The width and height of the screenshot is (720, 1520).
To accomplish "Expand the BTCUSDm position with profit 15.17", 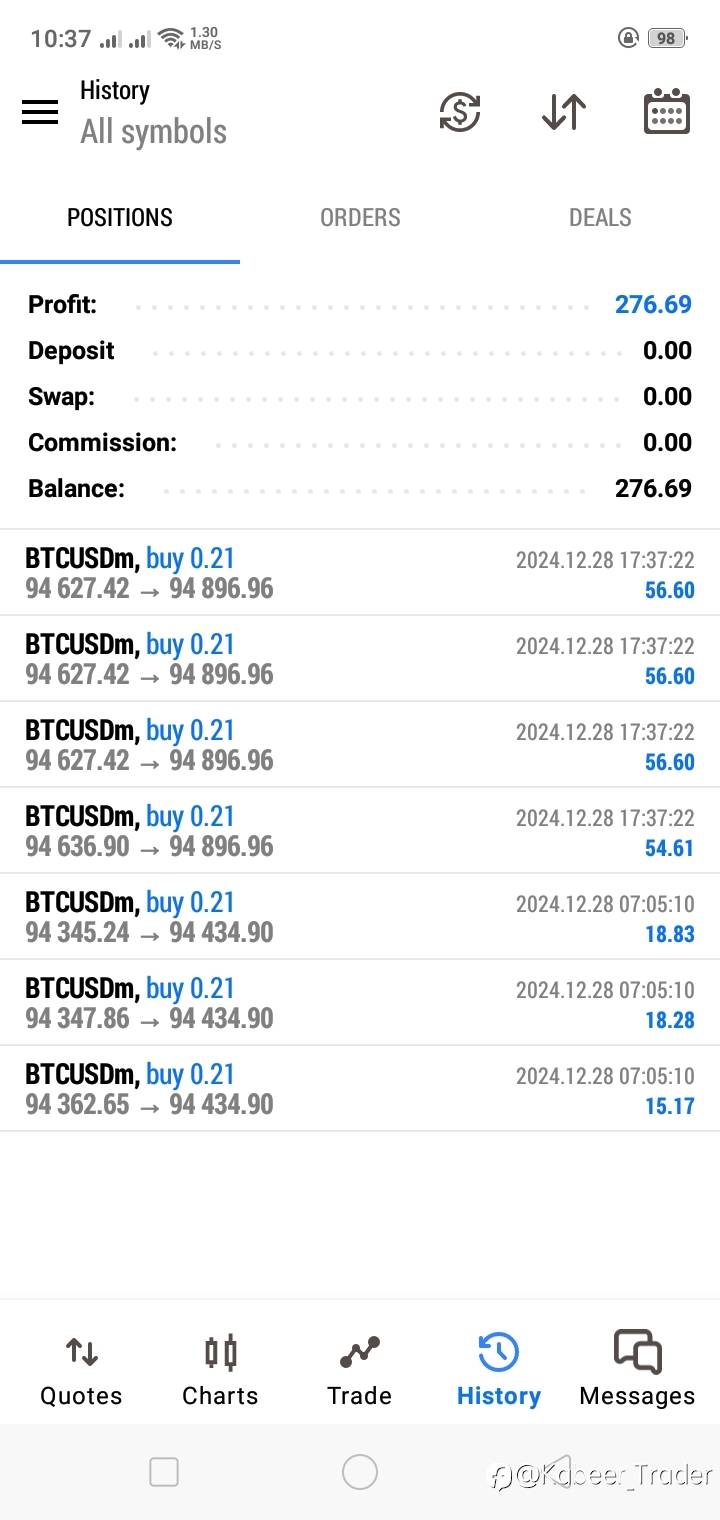I will 360,1089.
